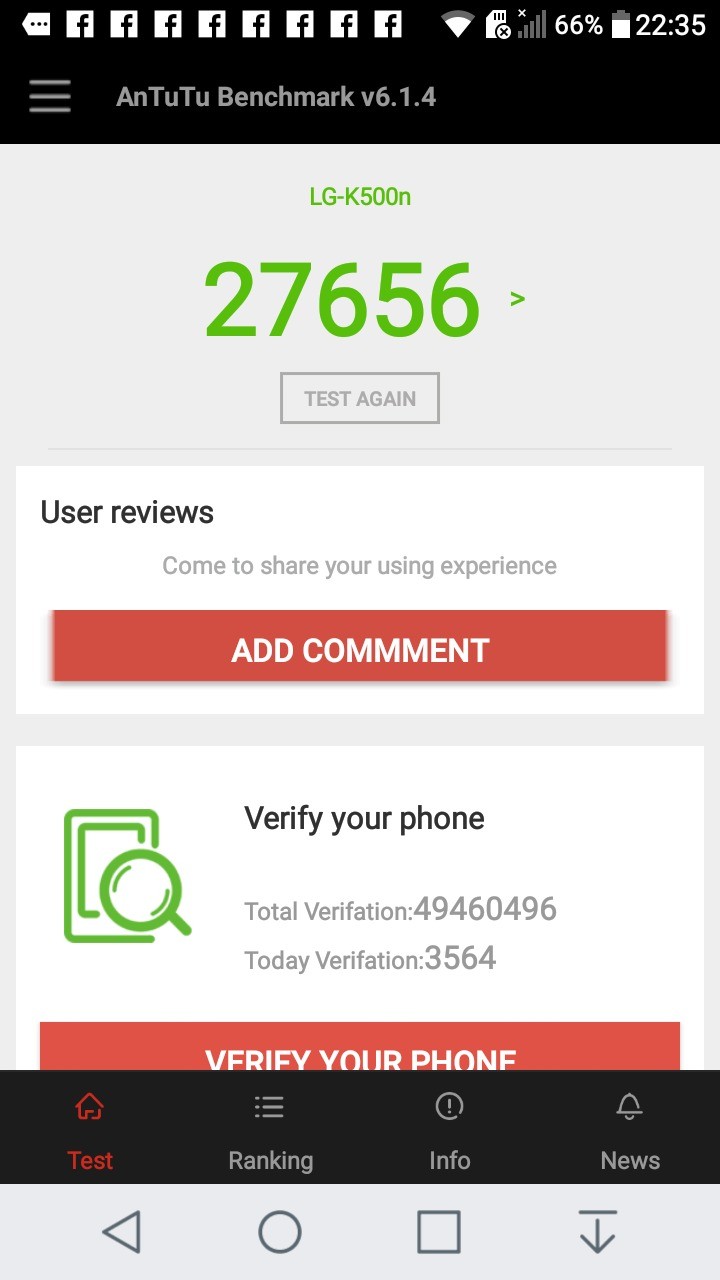Tap the VERIFY YOUR PHONE button
720x1280 pixels.
click(x=360, y=1048)
